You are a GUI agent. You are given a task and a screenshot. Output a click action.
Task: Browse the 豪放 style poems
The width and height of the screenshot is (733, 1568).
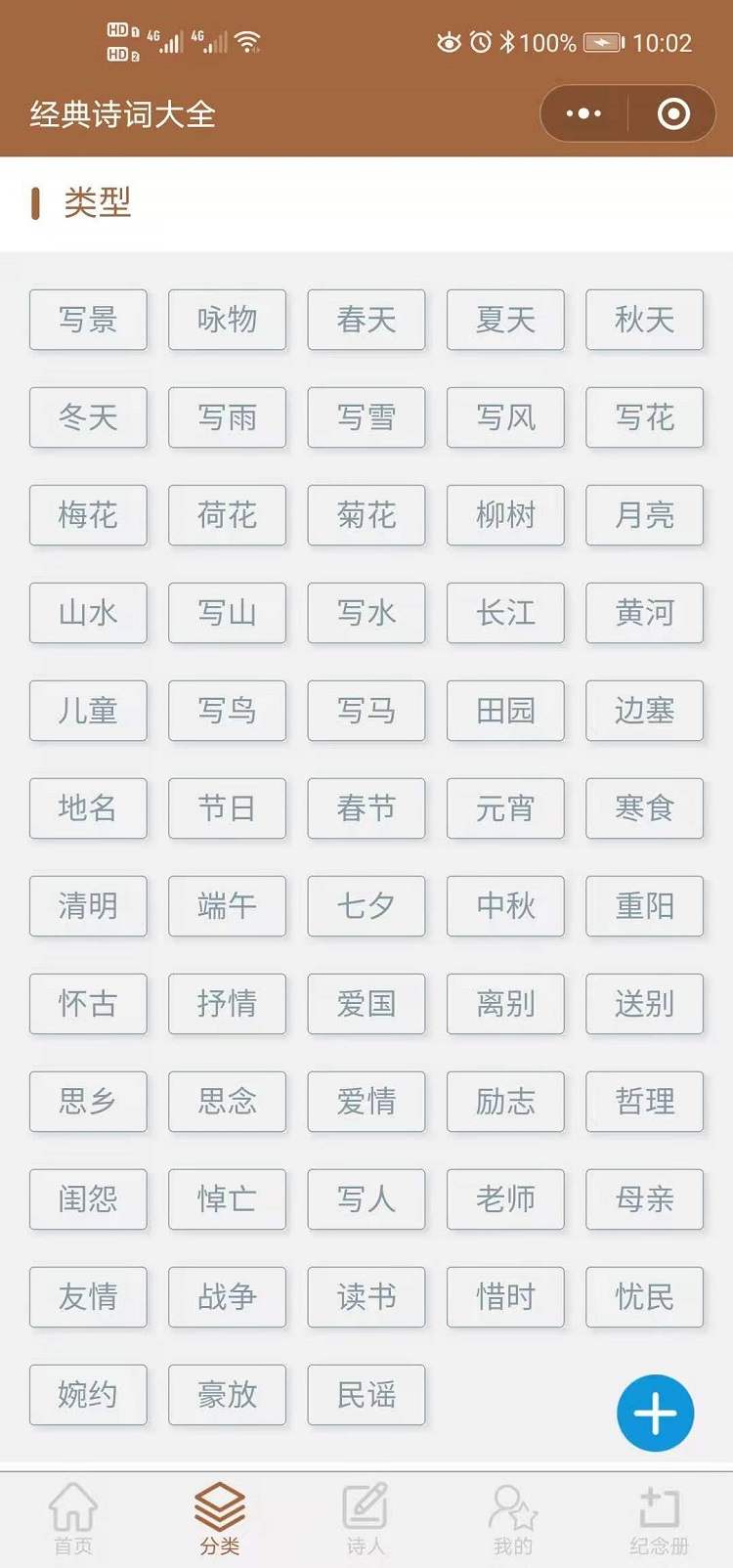(227, 1395)
